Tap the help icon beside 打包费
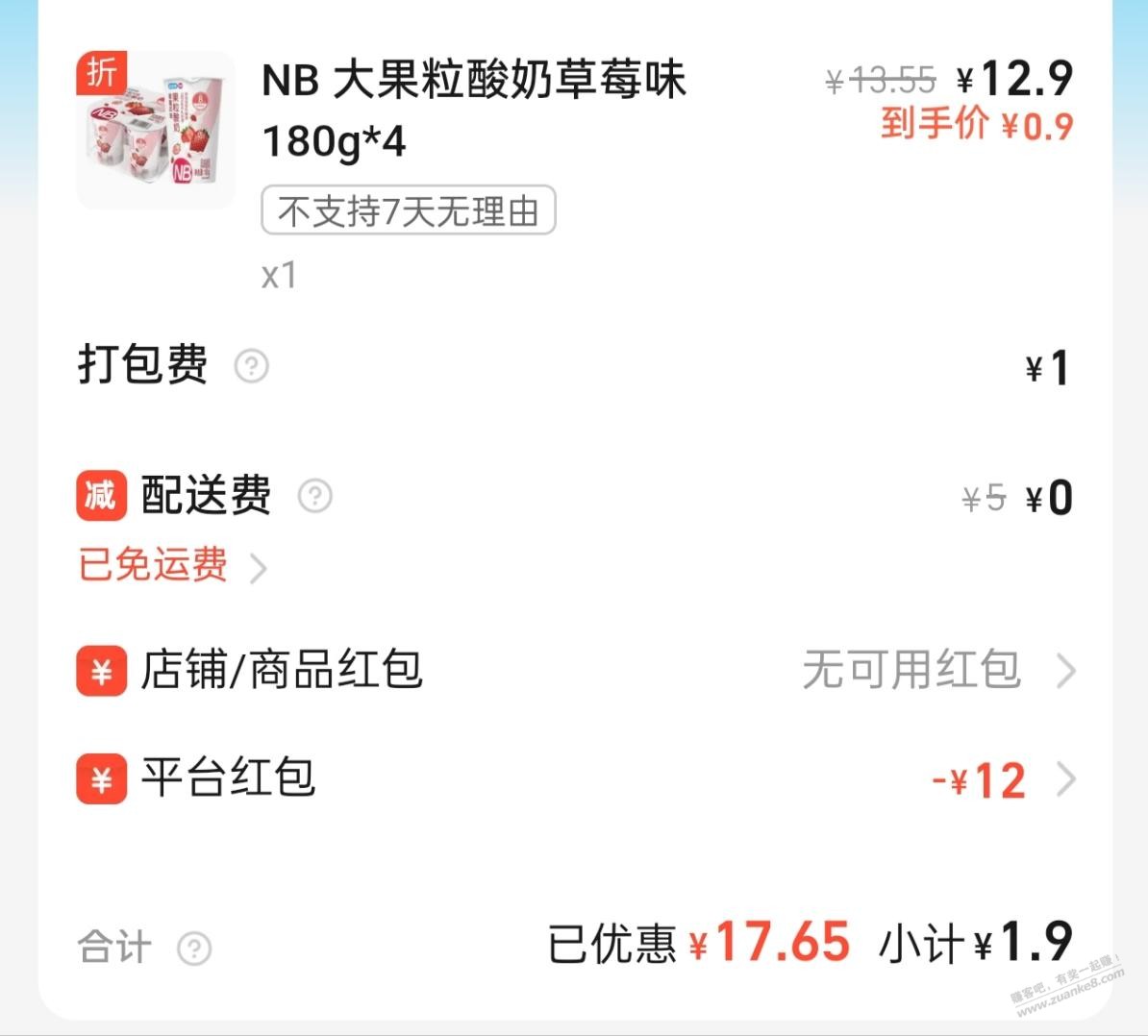This screenshot has width=1148, height=1036. pyautogui.click(x=252, y=366)
